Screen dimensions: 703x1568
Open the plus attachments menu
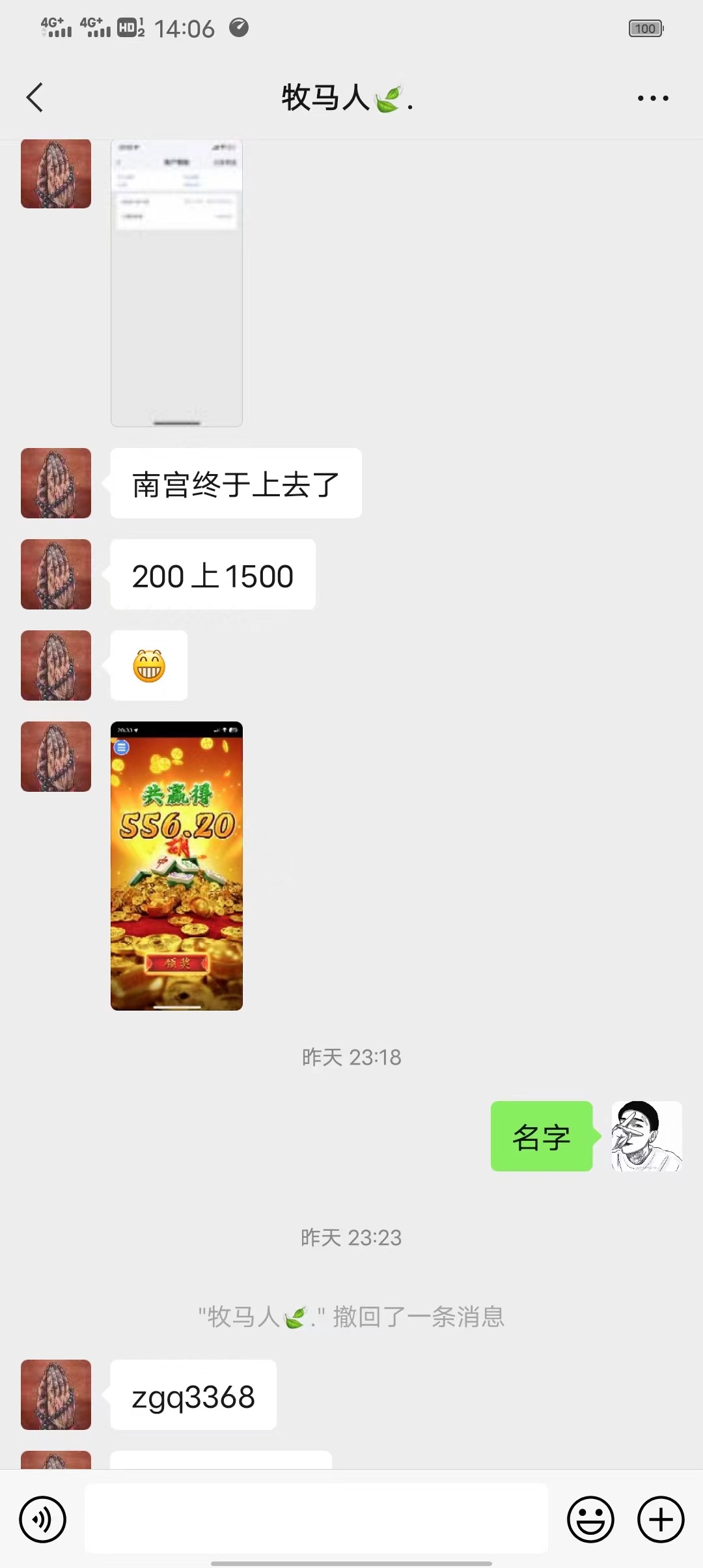(661, 1520)
